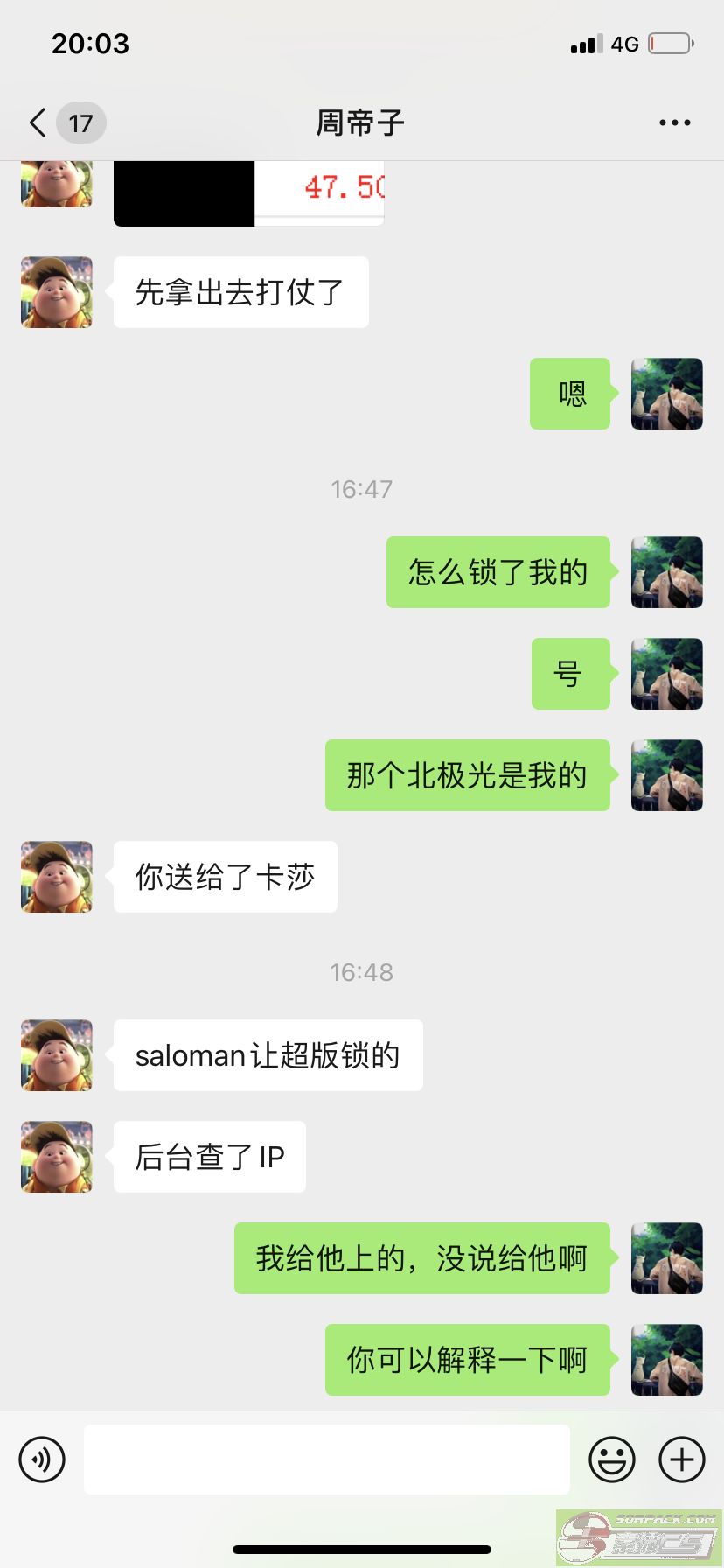724x1568 pixels.
Task: Open the partially visible 47.50 image
Action: (x=249, y=192)
